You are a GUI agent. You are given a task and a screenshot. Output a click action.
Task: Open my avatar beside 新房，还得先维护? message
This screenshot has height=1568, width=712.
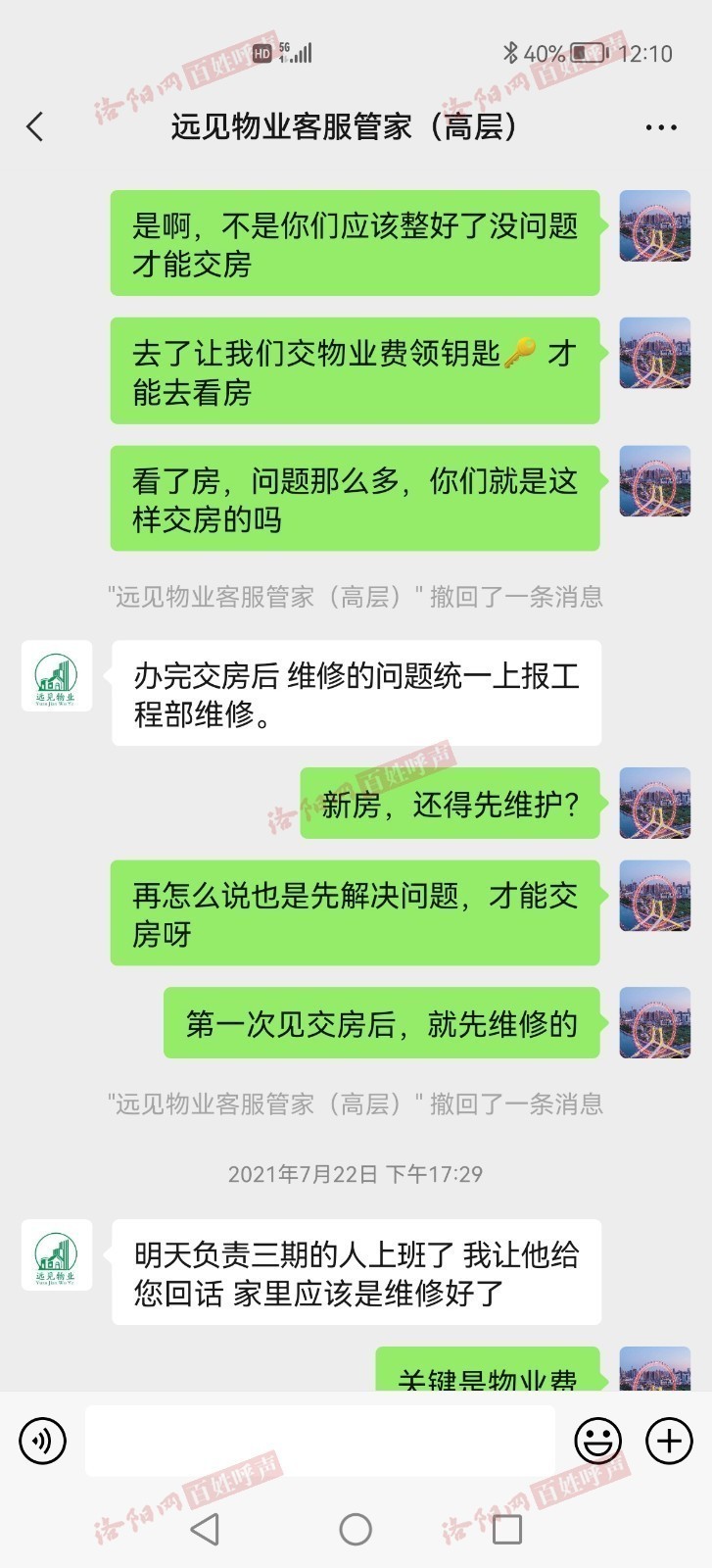[655, 804]
